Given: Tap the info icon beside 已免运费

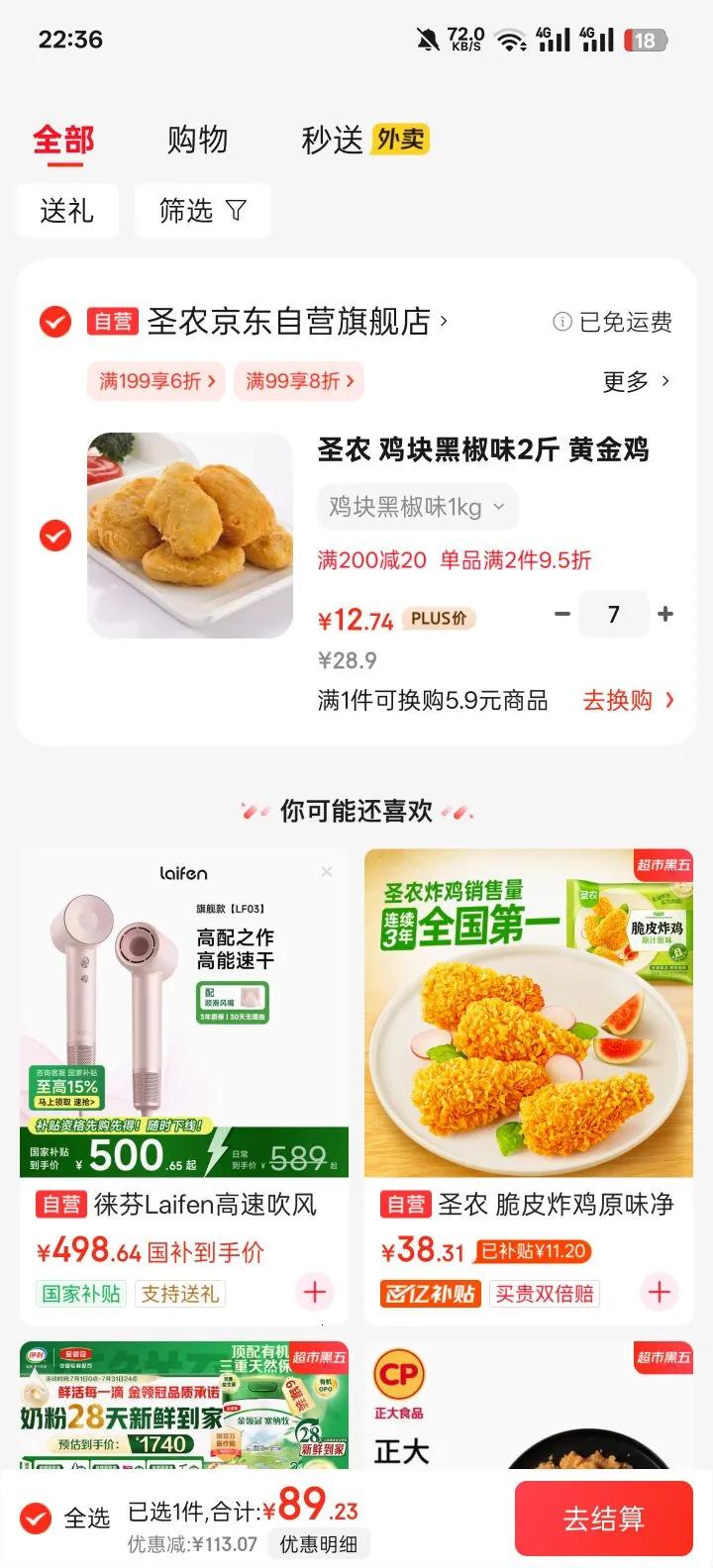Looking at the screenshot, I should (561, 322).
